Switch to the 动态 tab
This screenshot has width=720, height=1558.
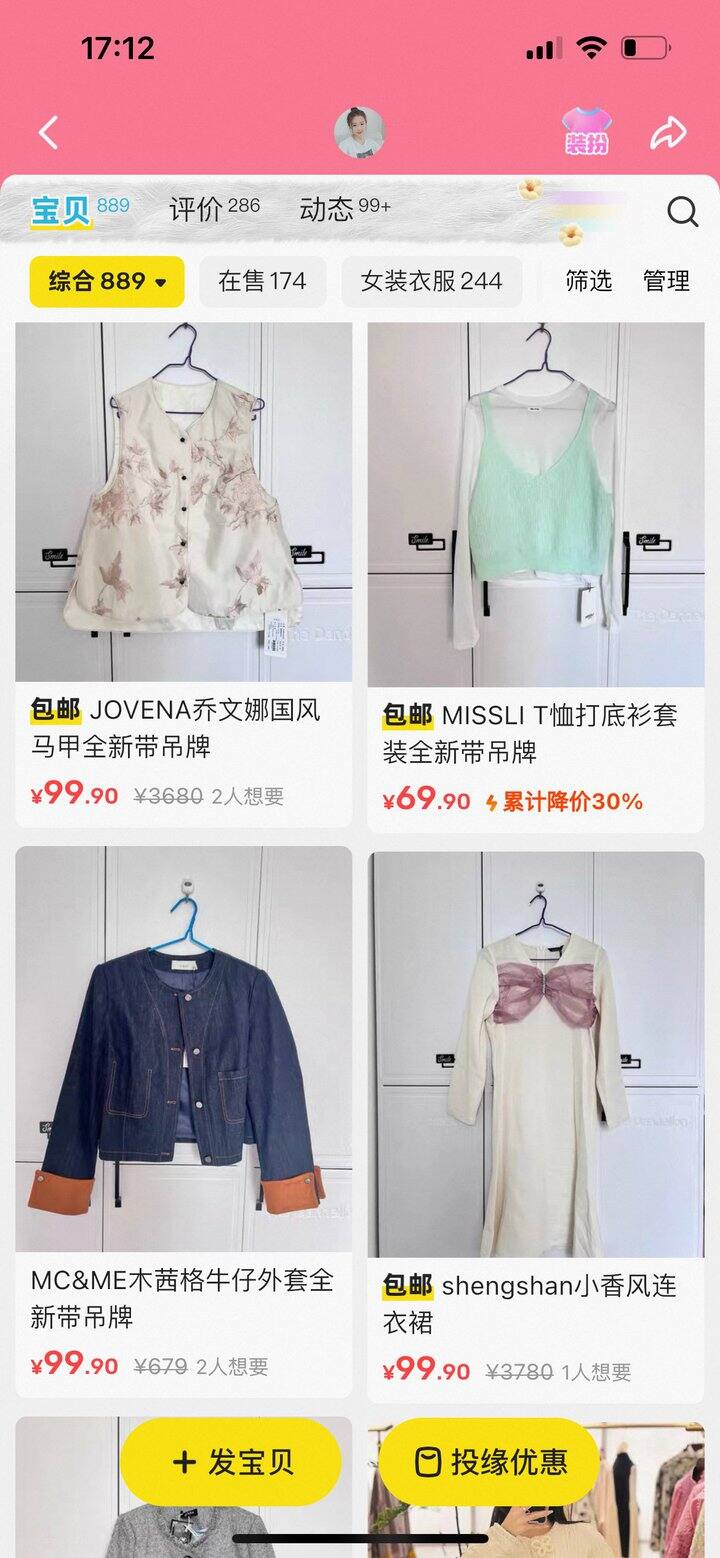(x=344, y=209)
